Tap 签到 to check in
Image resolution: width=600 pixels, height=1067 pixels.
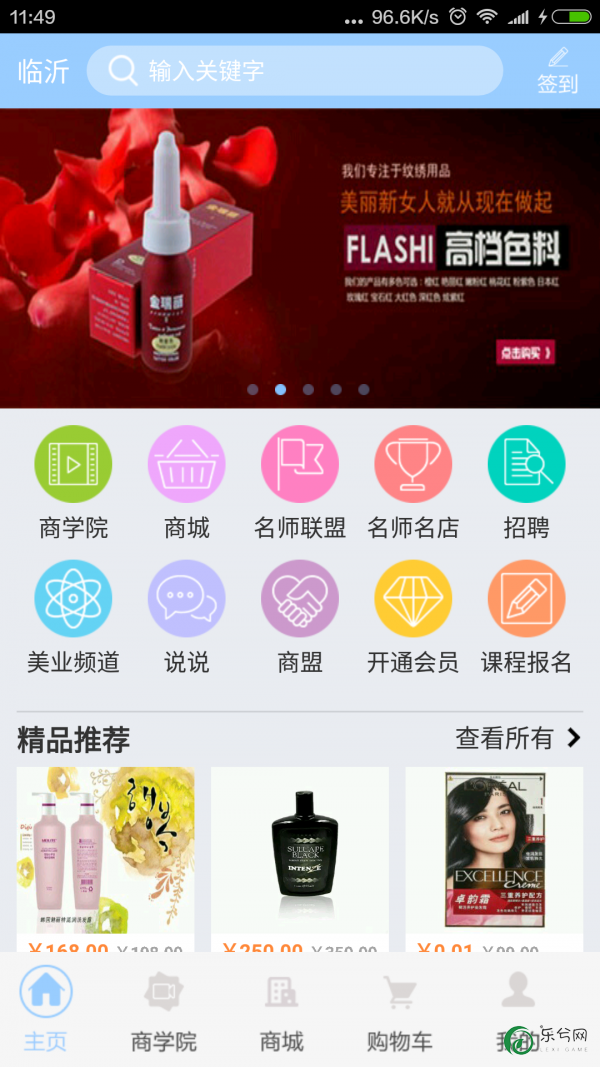pos(557,71)
